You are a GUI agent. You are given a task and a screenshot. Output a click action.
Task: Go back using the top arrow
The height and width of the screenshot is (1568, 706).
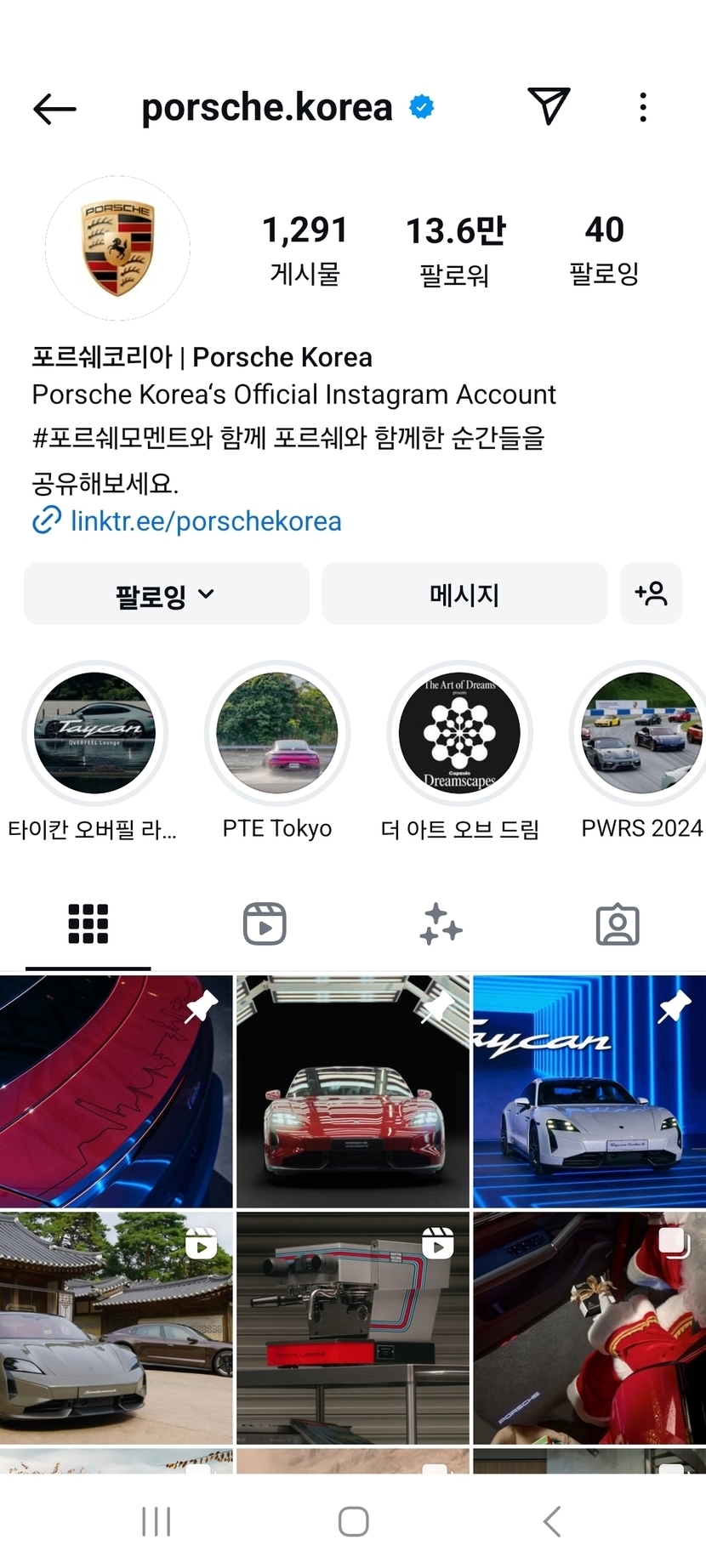click(x=55, y=109)
